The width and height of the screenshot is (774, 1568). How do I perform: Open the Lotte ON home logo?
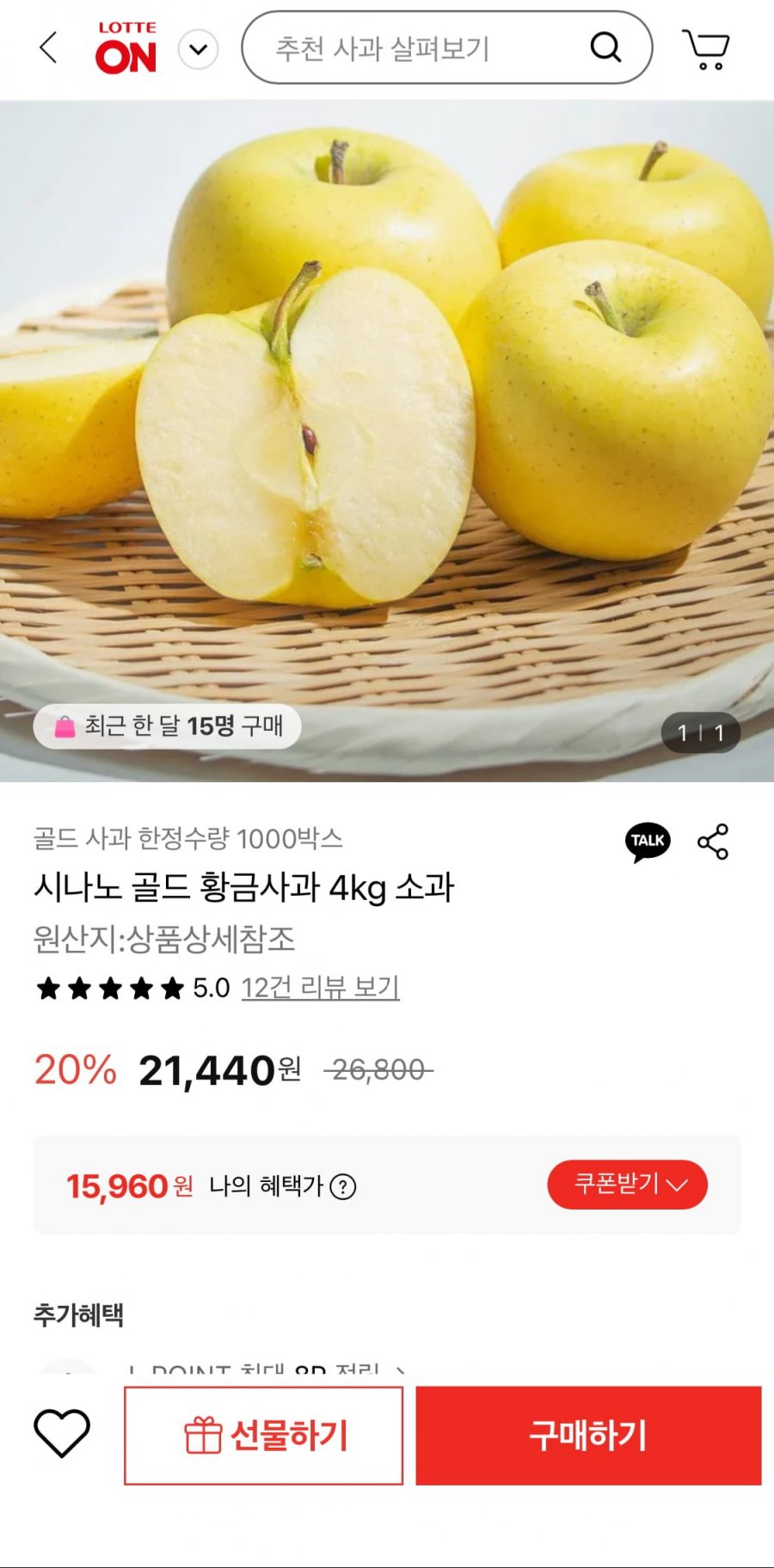(126, 49)
